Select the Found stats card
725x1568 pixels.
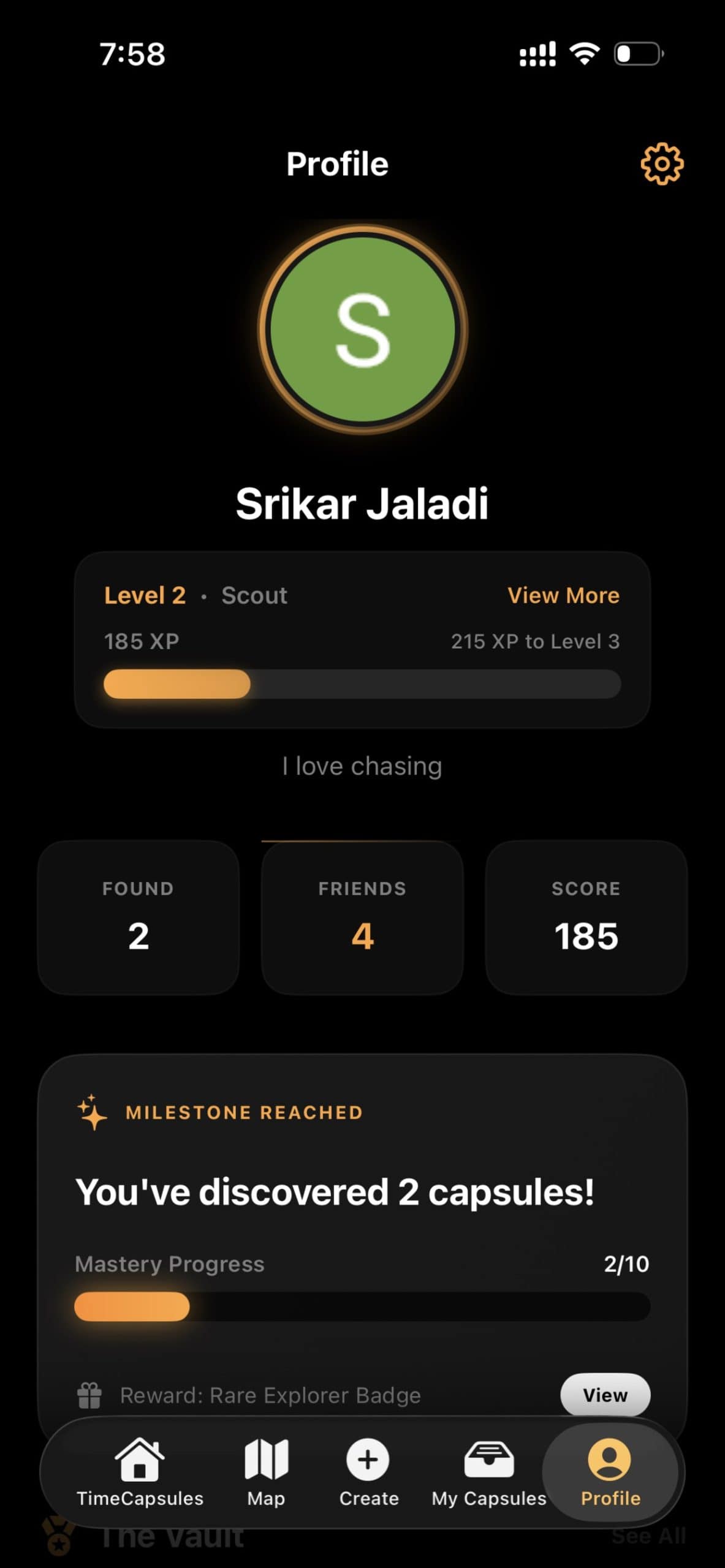point(138,917)
